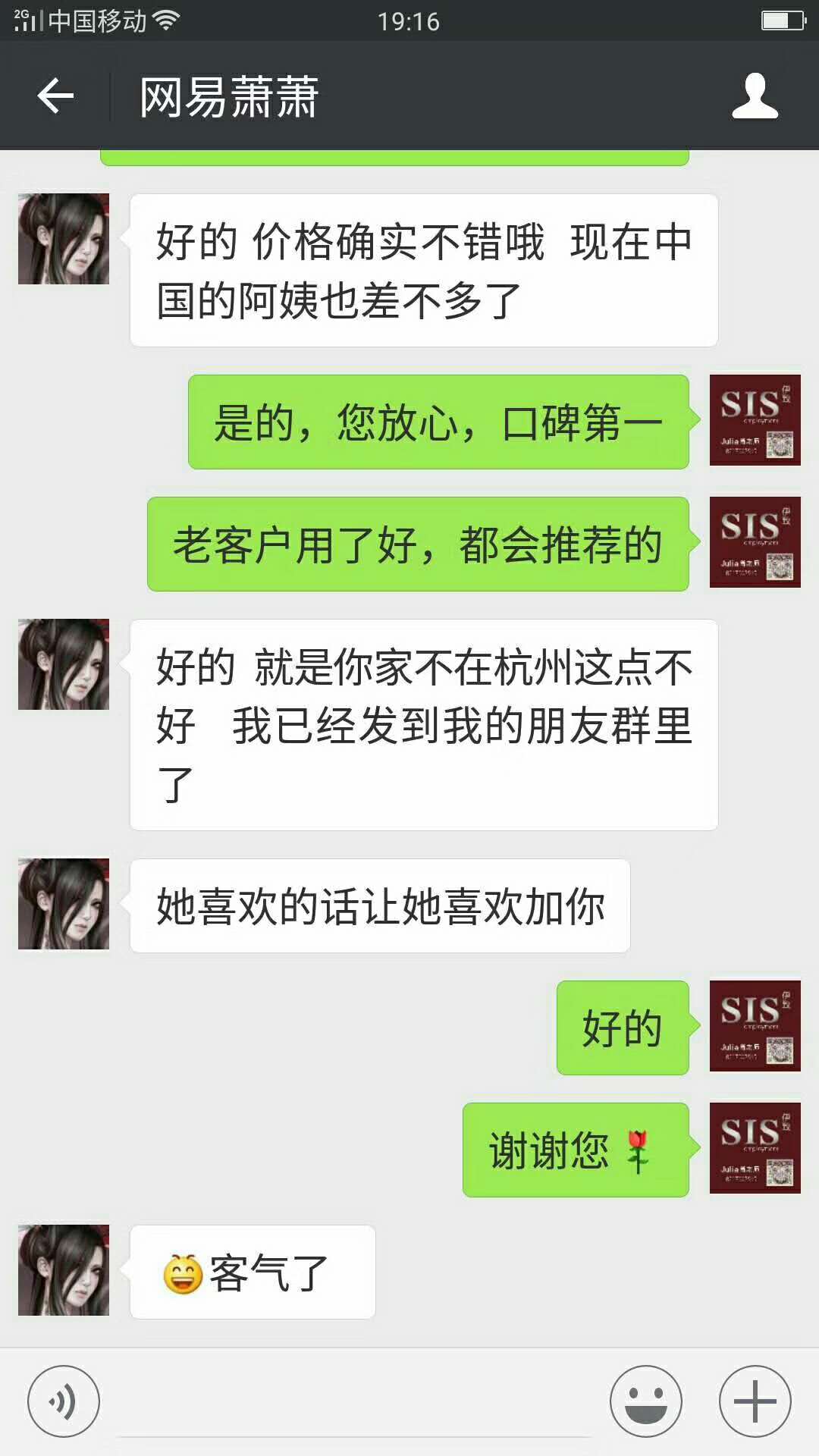
Task: Open chat info profile icon
Action: pyautogui.click(x=755, y=96)
